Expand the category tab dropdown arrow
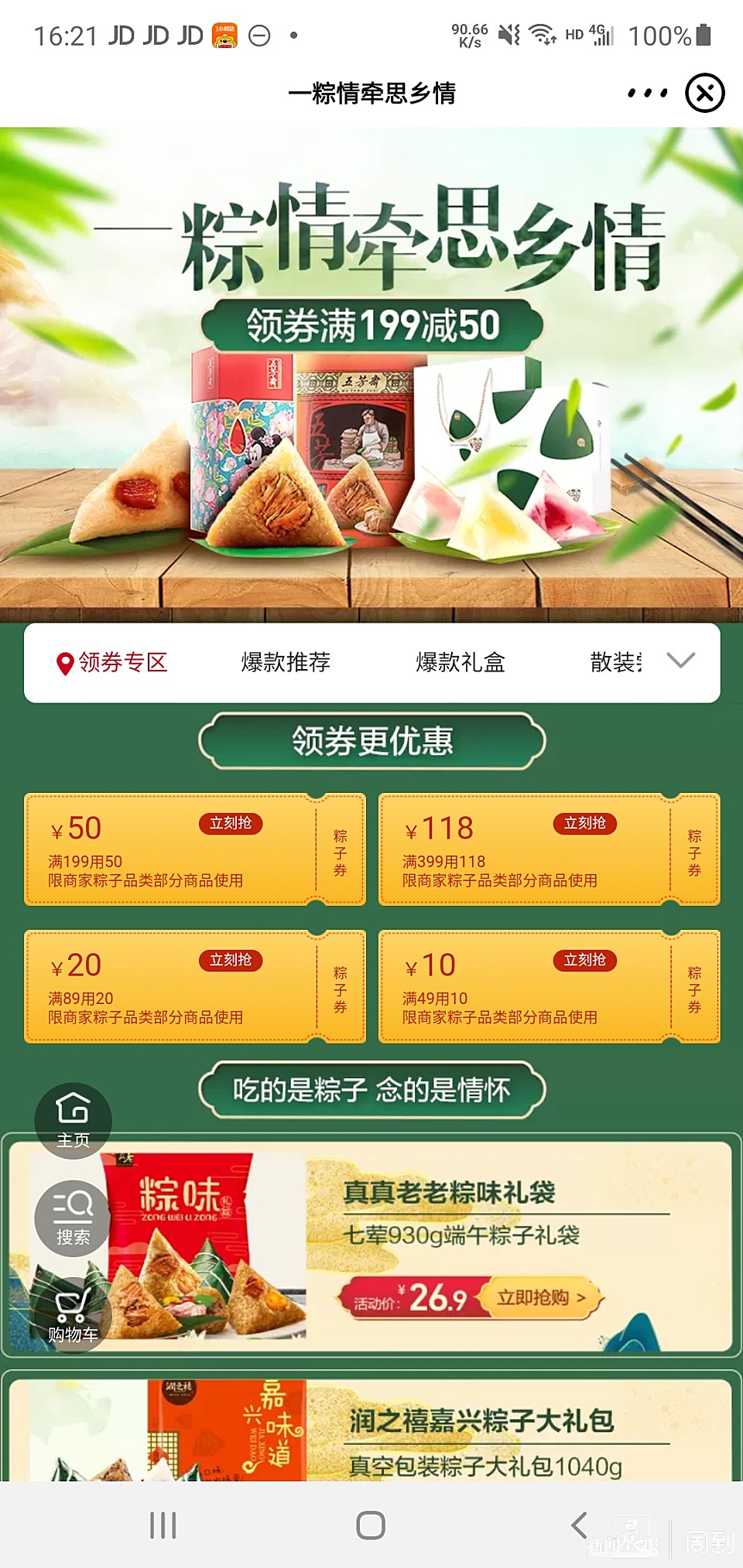743x1568 pixels. (680, 661)
